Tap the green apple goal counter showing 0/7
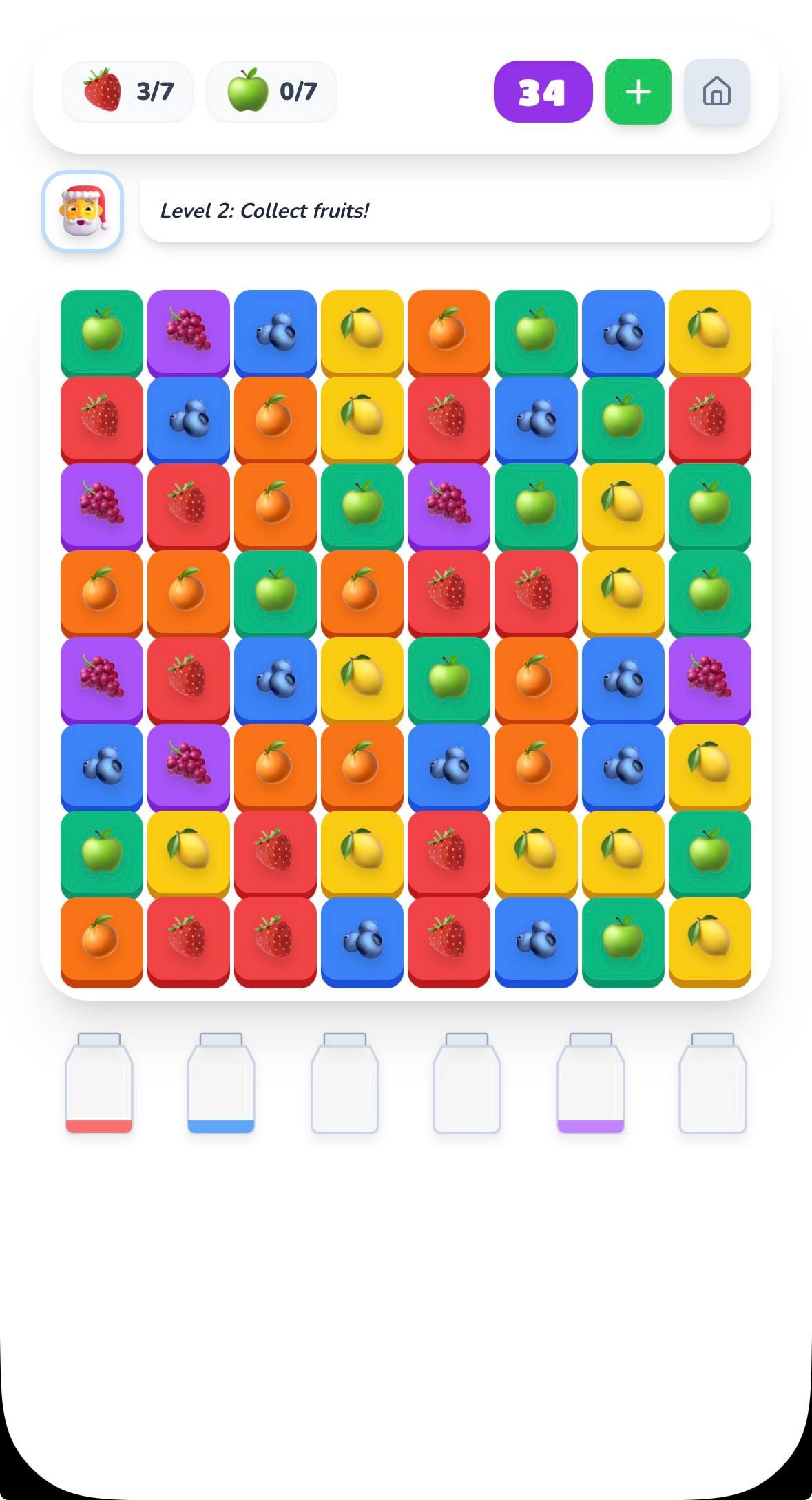This screenshot has width=812, height=1500. pos(271,90)
